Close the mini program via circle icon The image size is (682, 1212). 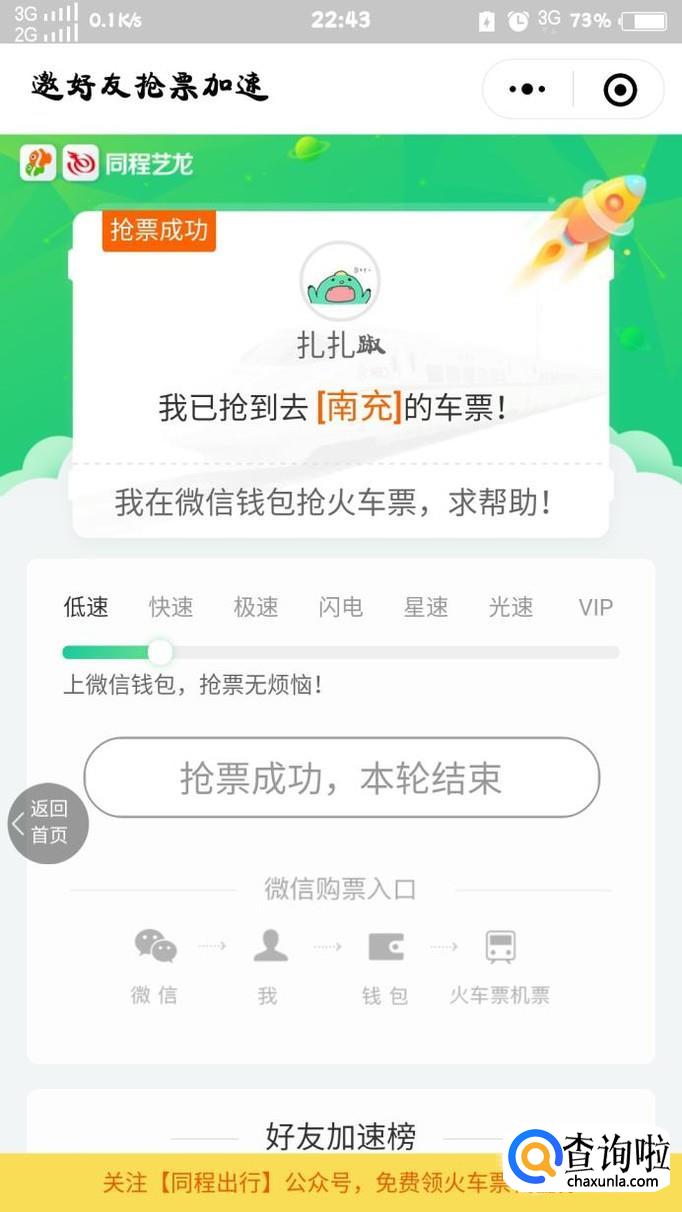point(620,90)
